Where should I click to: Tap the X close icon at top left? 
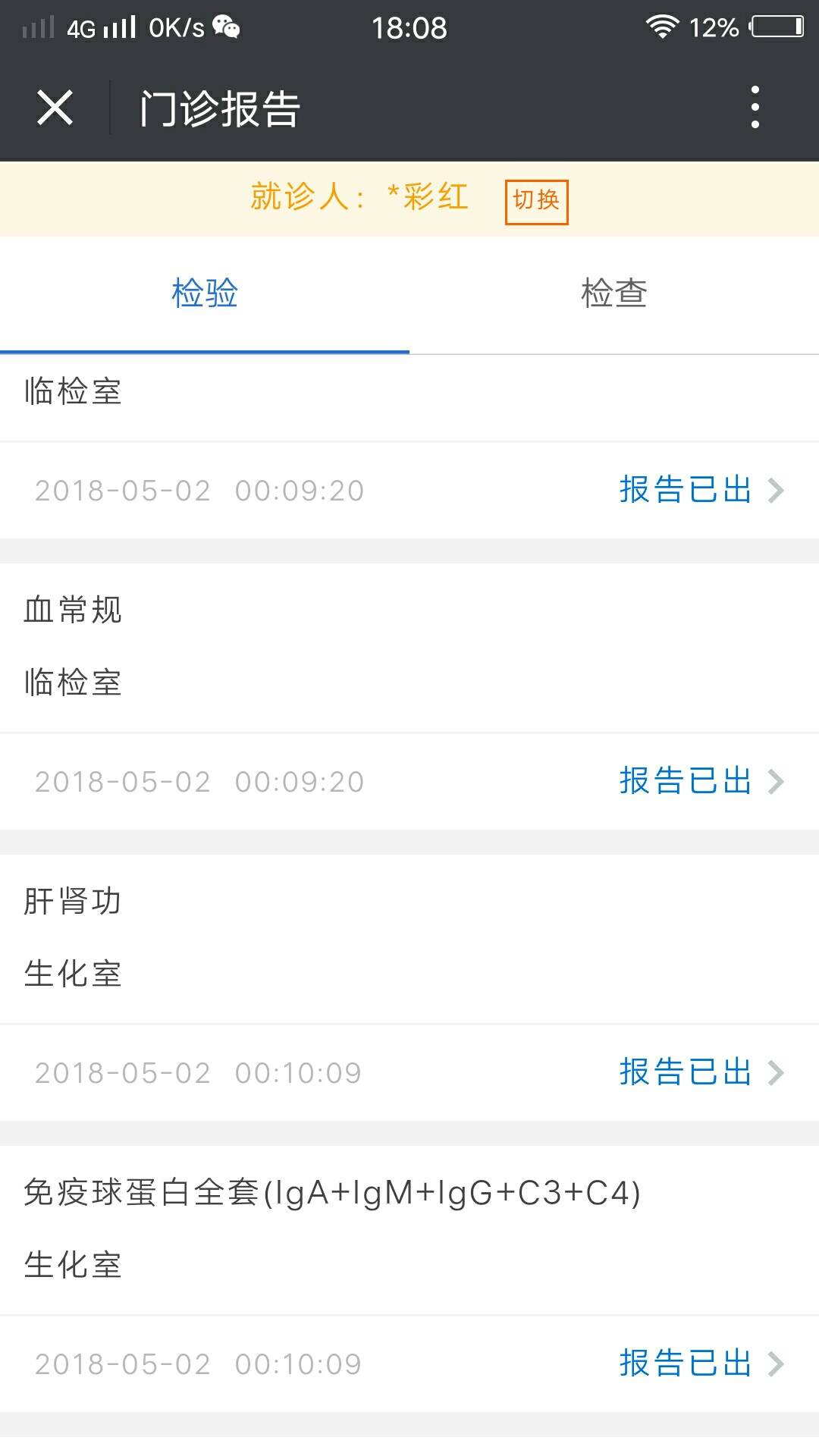[55, 106]
